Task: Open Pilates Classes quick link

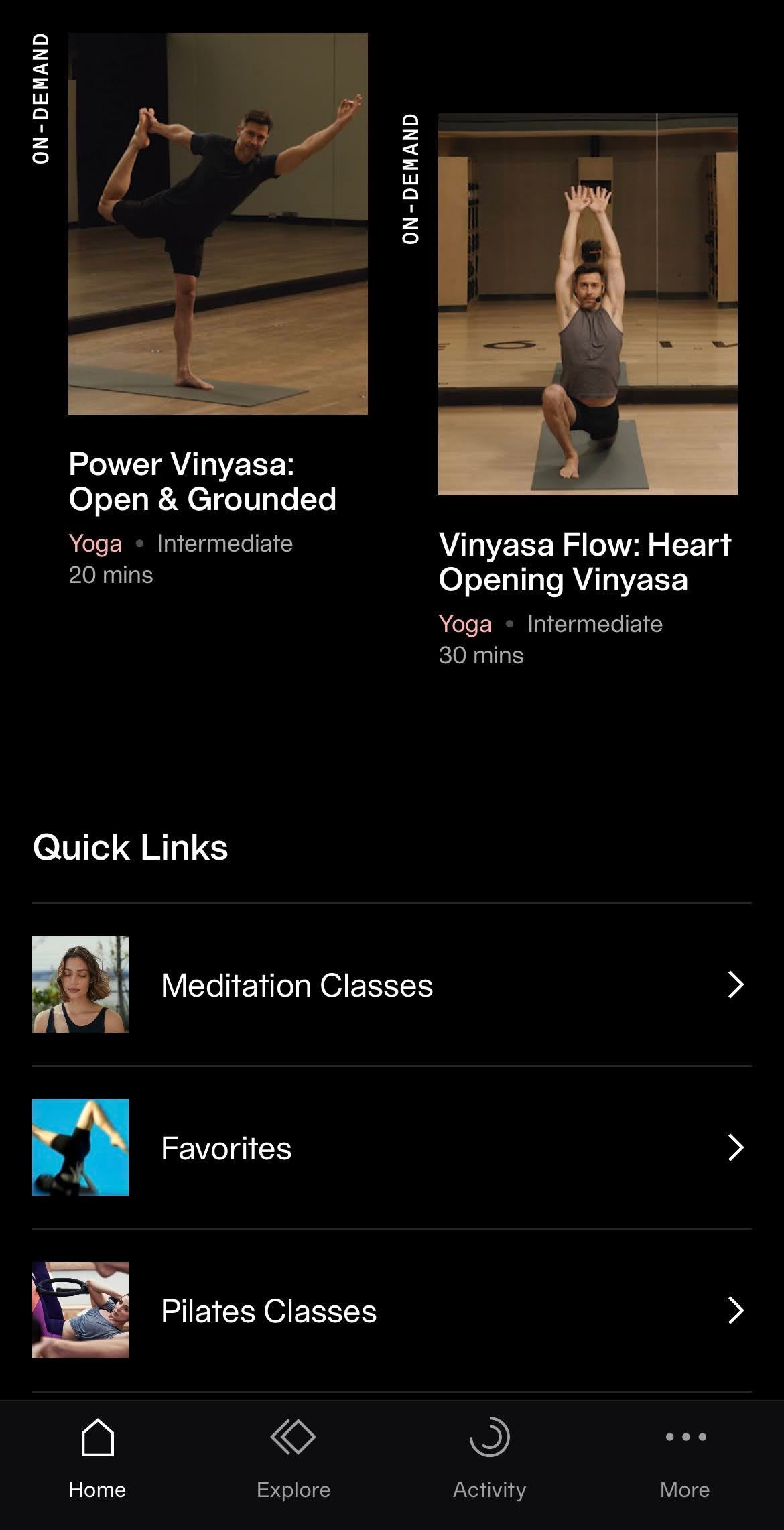Action: (270, 1312)
